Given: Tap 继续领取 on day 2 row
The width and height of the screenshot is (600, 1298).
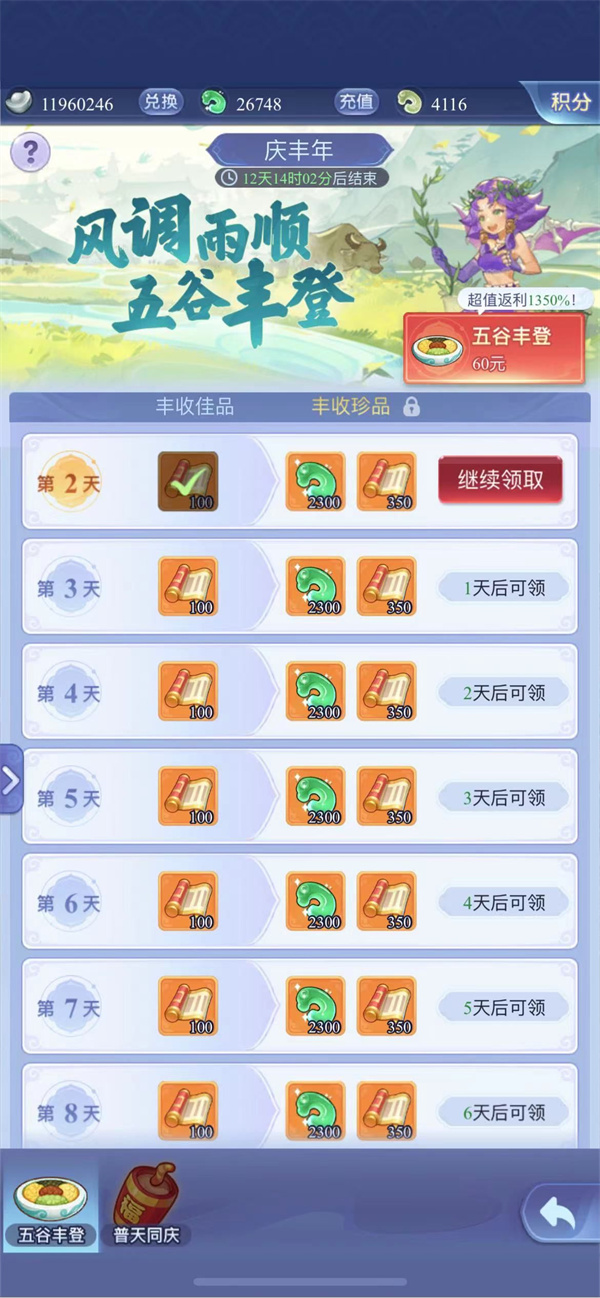Looking at the screenshot, I should pos(500,480).
